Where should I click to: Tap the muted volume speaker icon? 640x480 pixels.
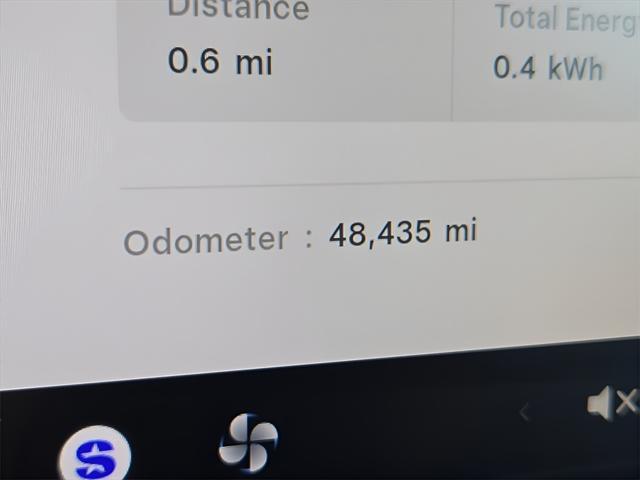(610, 404)
